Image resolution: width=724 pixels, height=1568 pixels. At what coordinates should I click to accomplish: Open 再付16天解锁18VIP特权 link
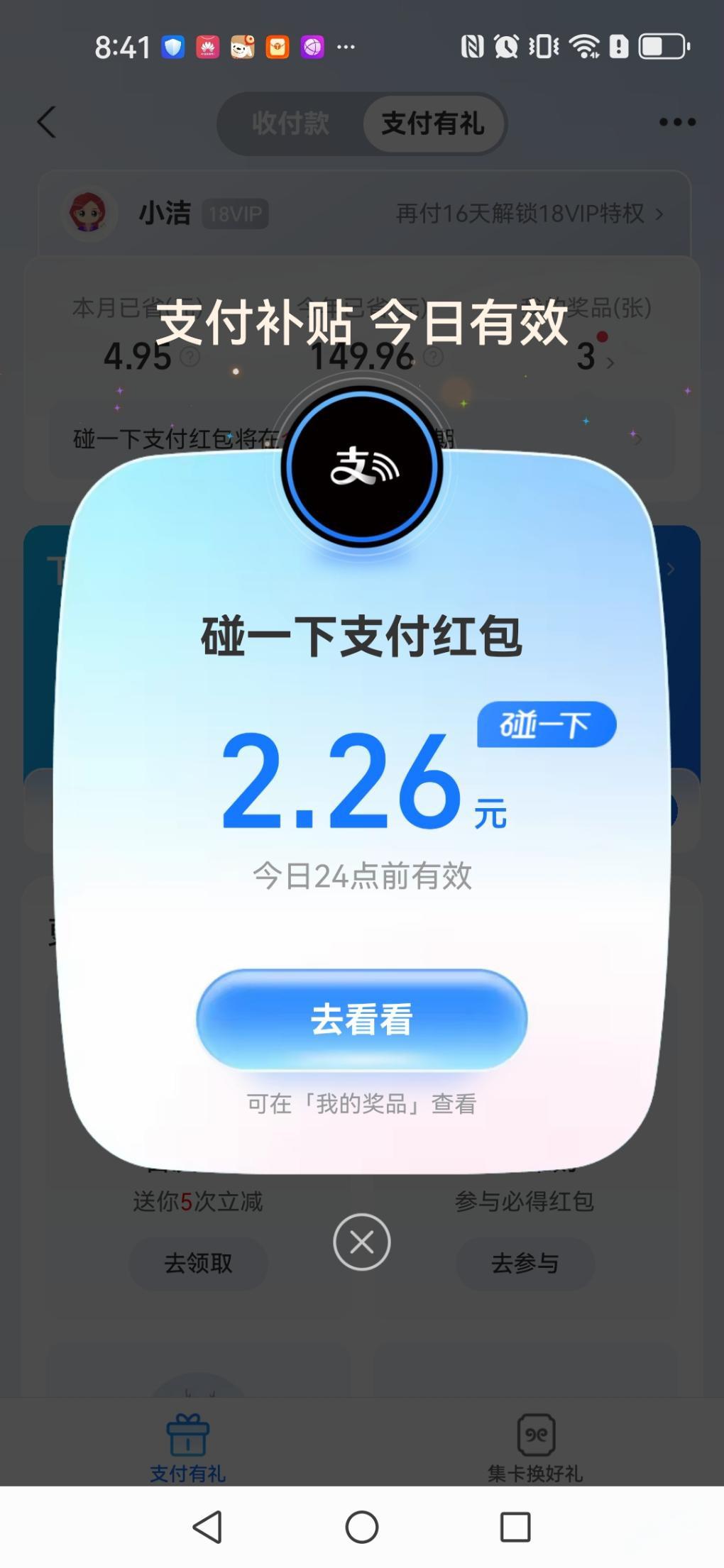(529, 213)
